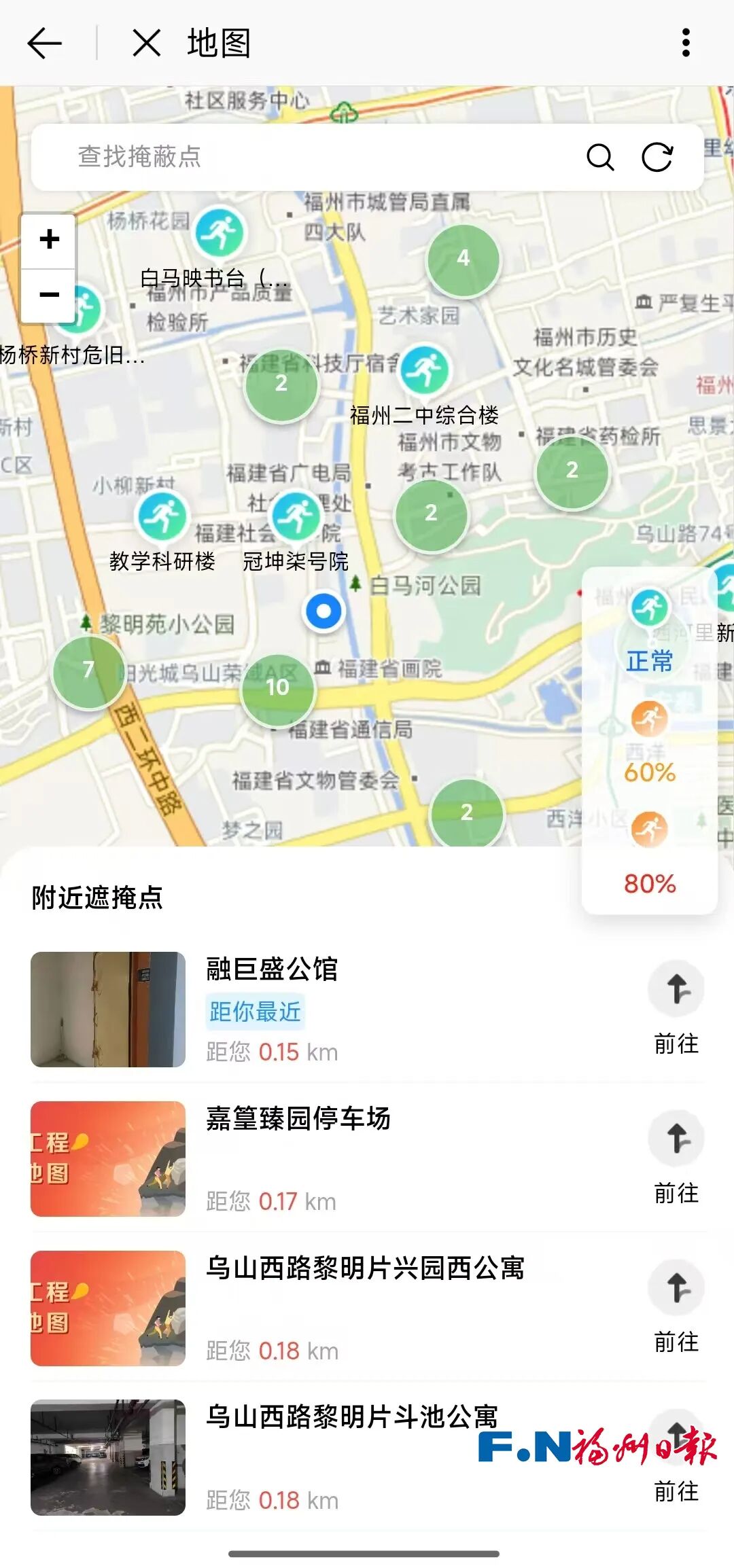The image size is (734, 1568).
Task: Refresh the shelter map
Action: pos(657,158)
